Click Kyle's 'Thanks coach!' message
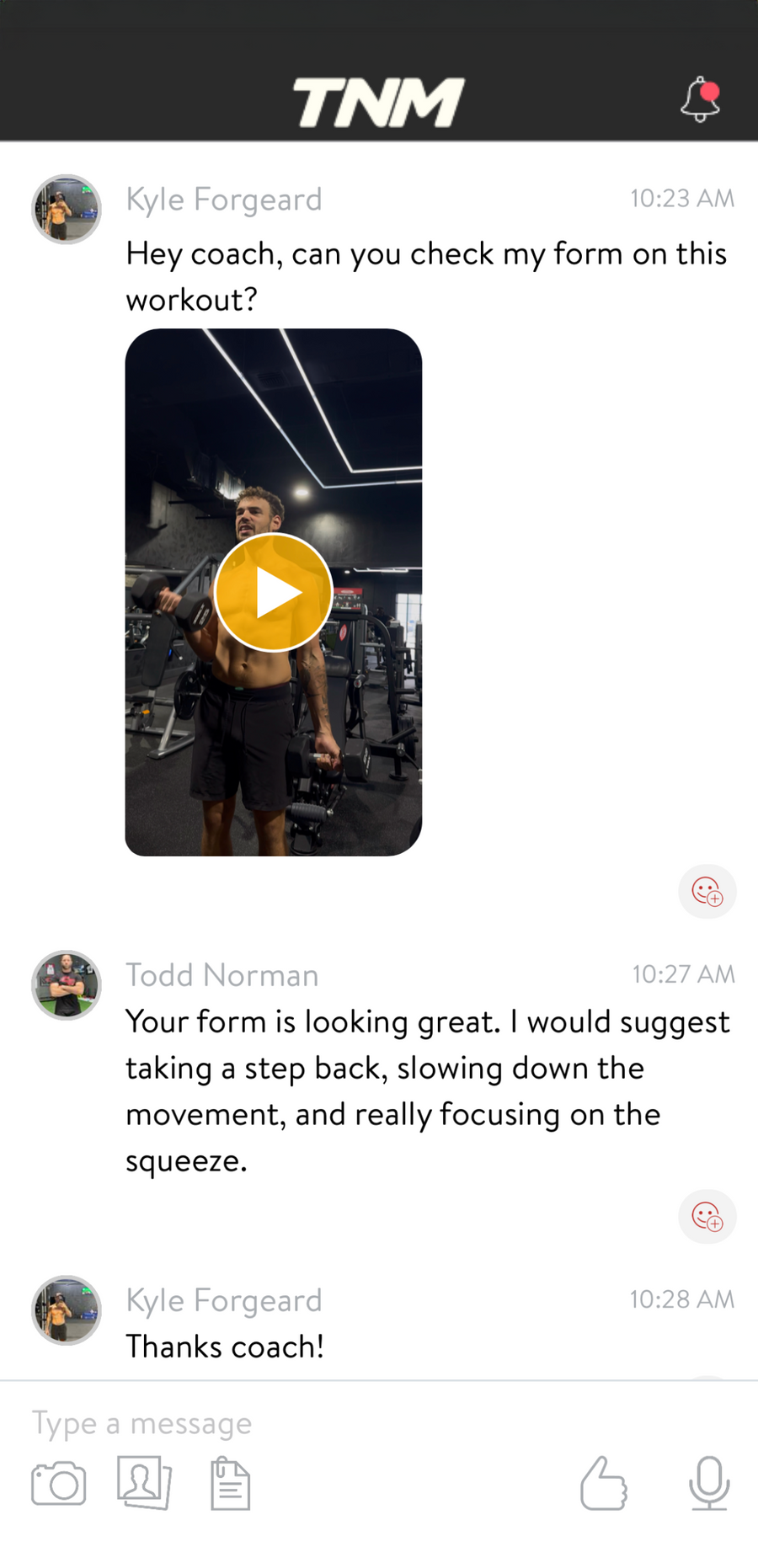Image resolution: width=758 pixels, height=1568 pixels. (x=225, y=1347)
